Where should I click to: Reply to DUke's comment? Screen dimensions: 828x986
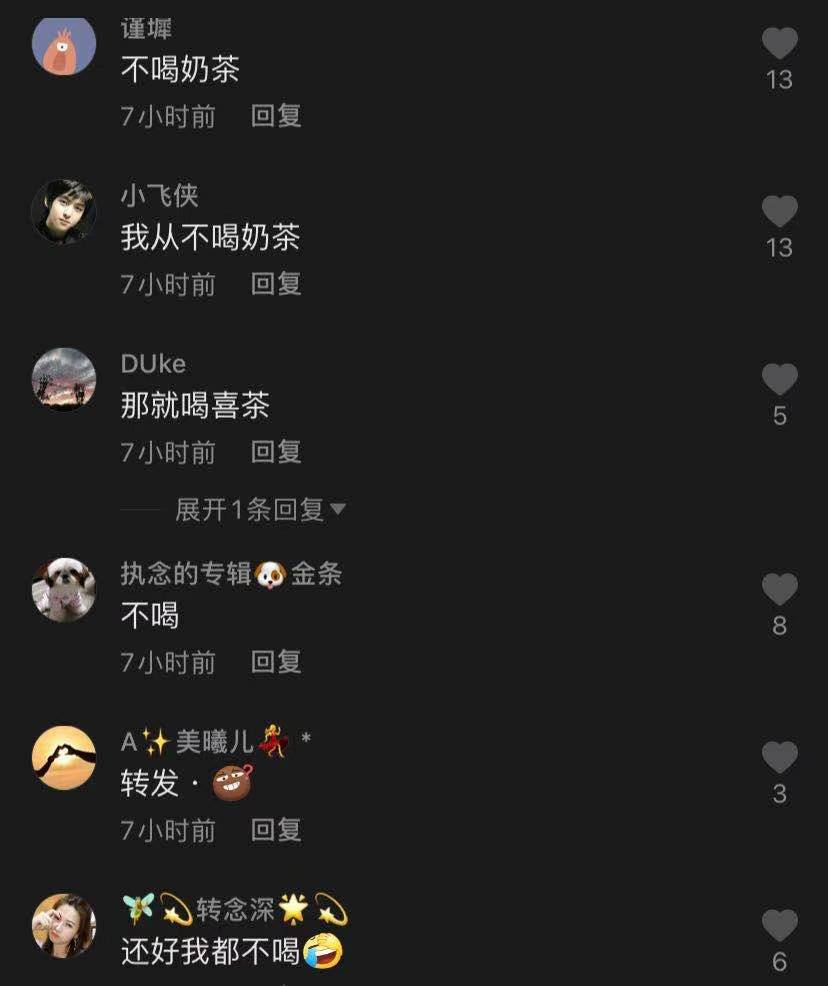276,453
